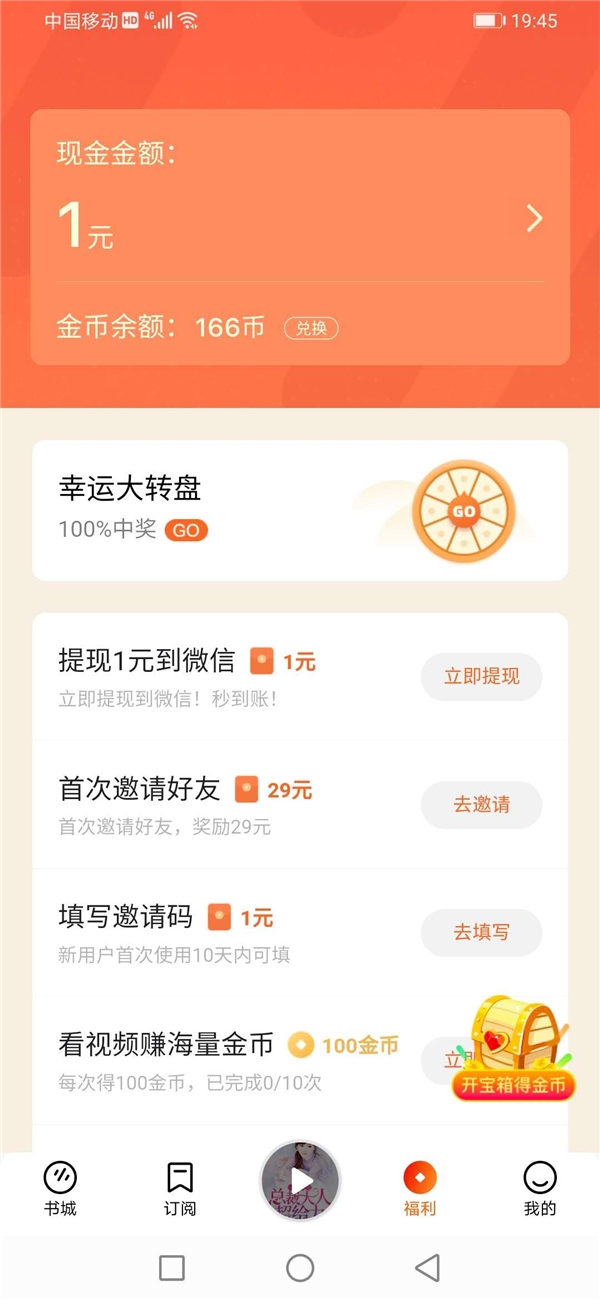This screenshot has width=600, height=1300.
Task: Switch to the 订阅 tab
Action: [180, 1189]
